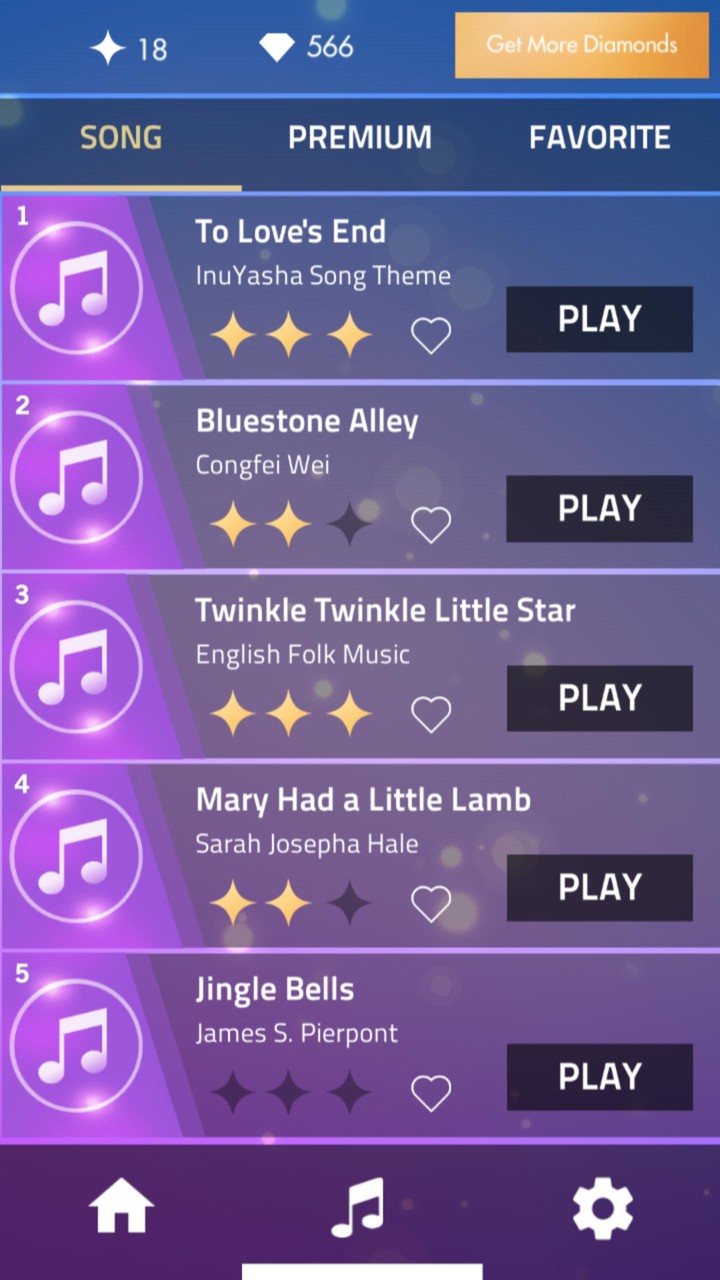Open the FAVORITE tab
Viewport: 720px width, 1280px height.
coord(599,137)
